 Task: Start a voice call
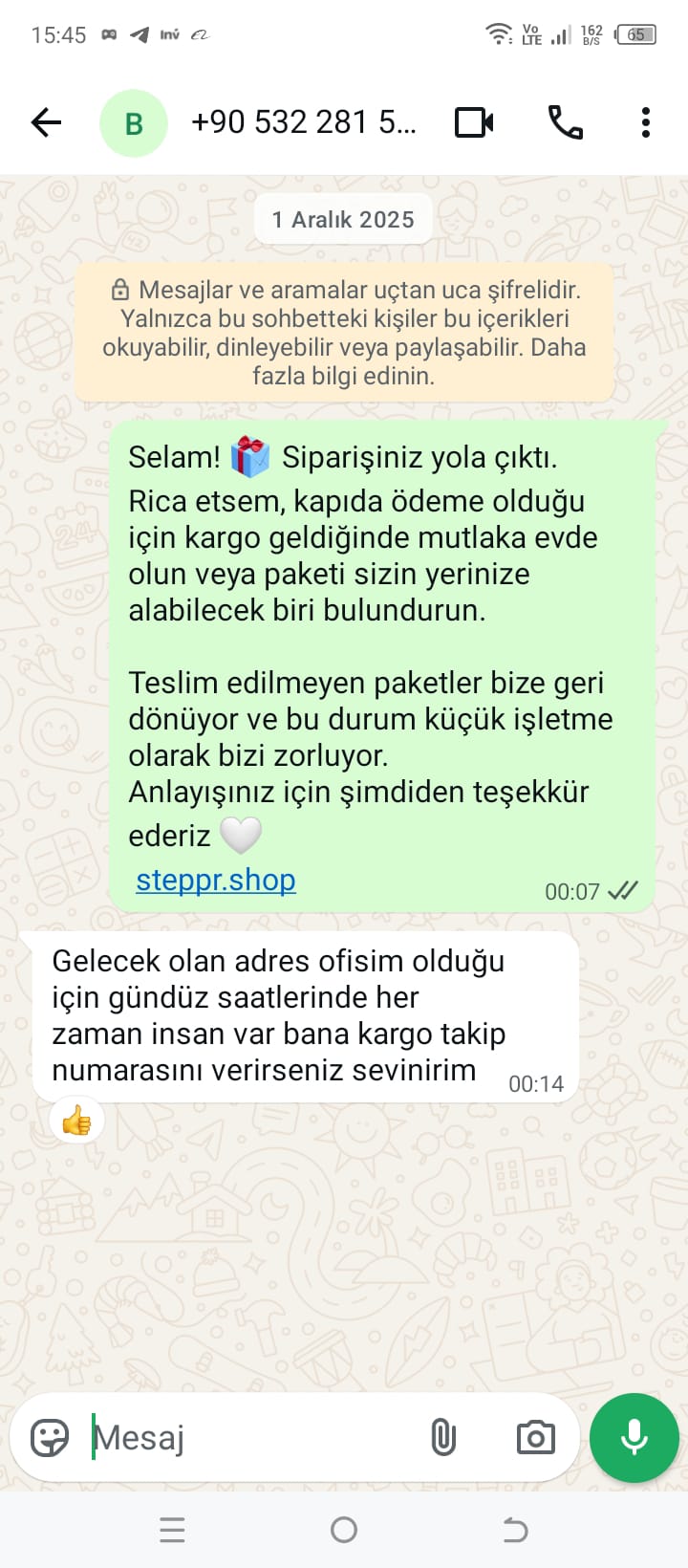pyautogui.click(x=565, y=122)
